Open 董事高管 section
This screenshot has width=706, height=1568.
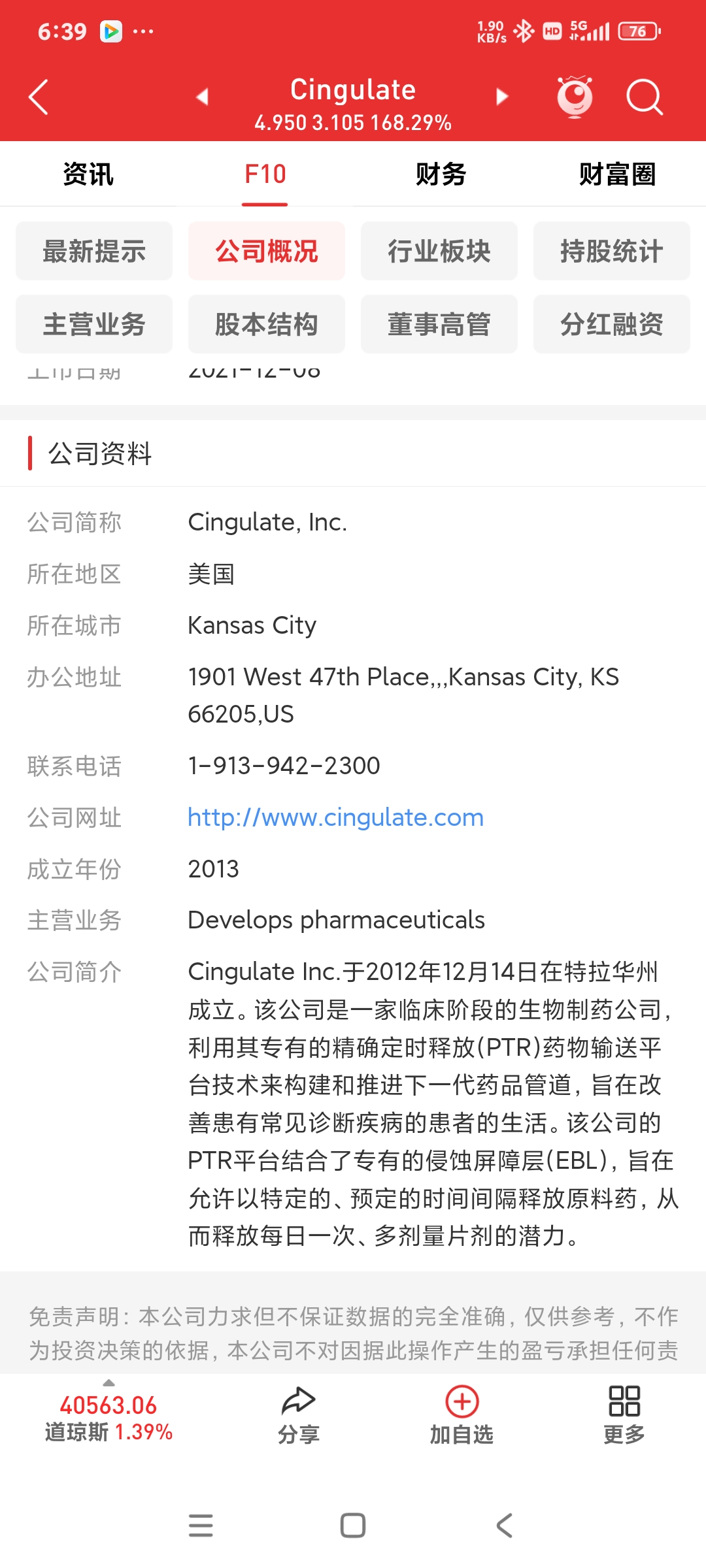[439, 324]
